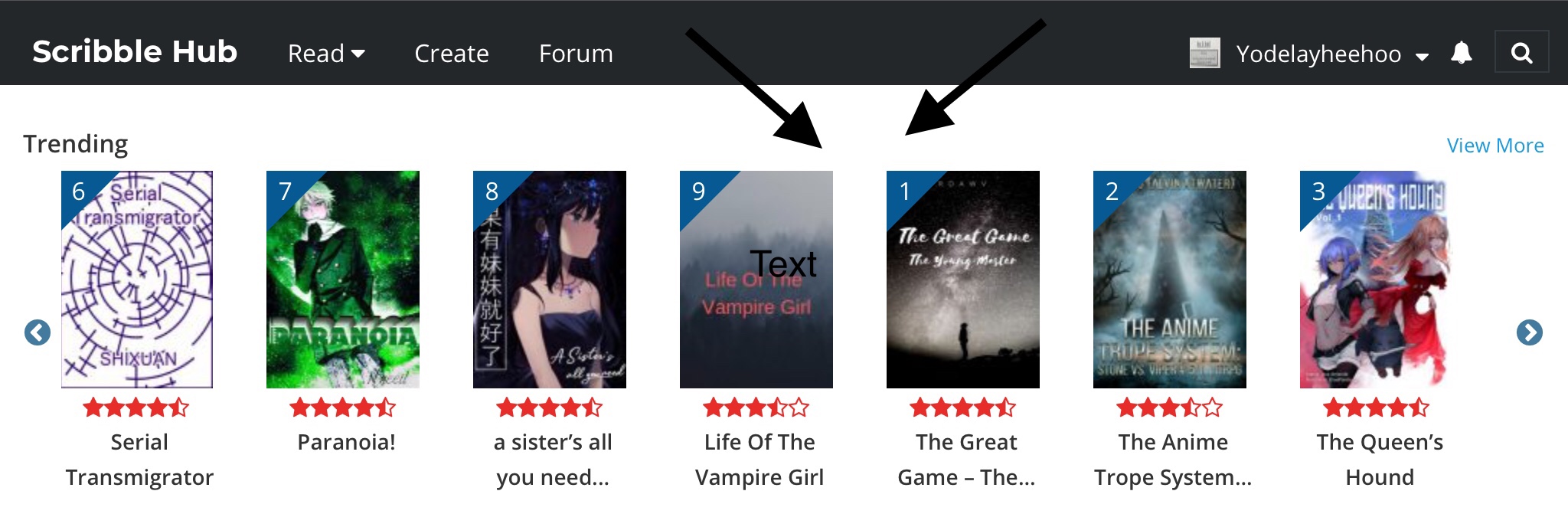Screen dimensions: 1568x527
Task: Open Serial Transmigrator story
Action: point(137,280)
